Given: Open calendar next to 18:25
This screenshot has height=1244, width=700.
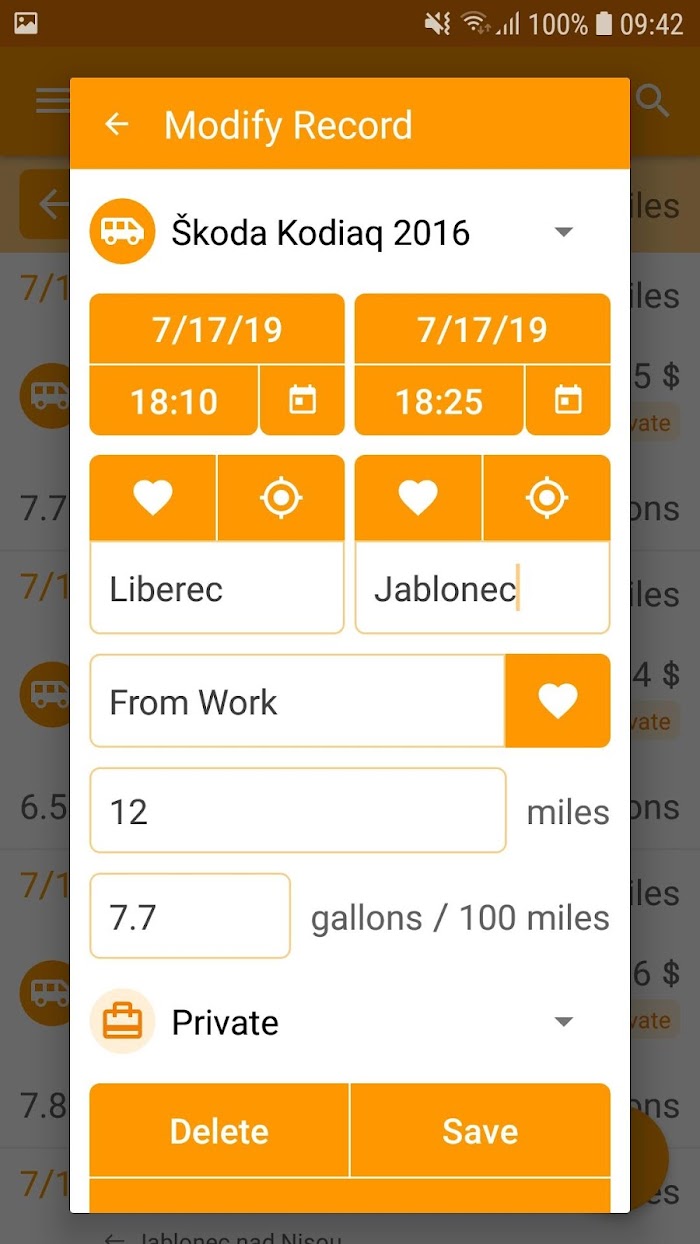Looking at the screenshot, I should 568,401.
